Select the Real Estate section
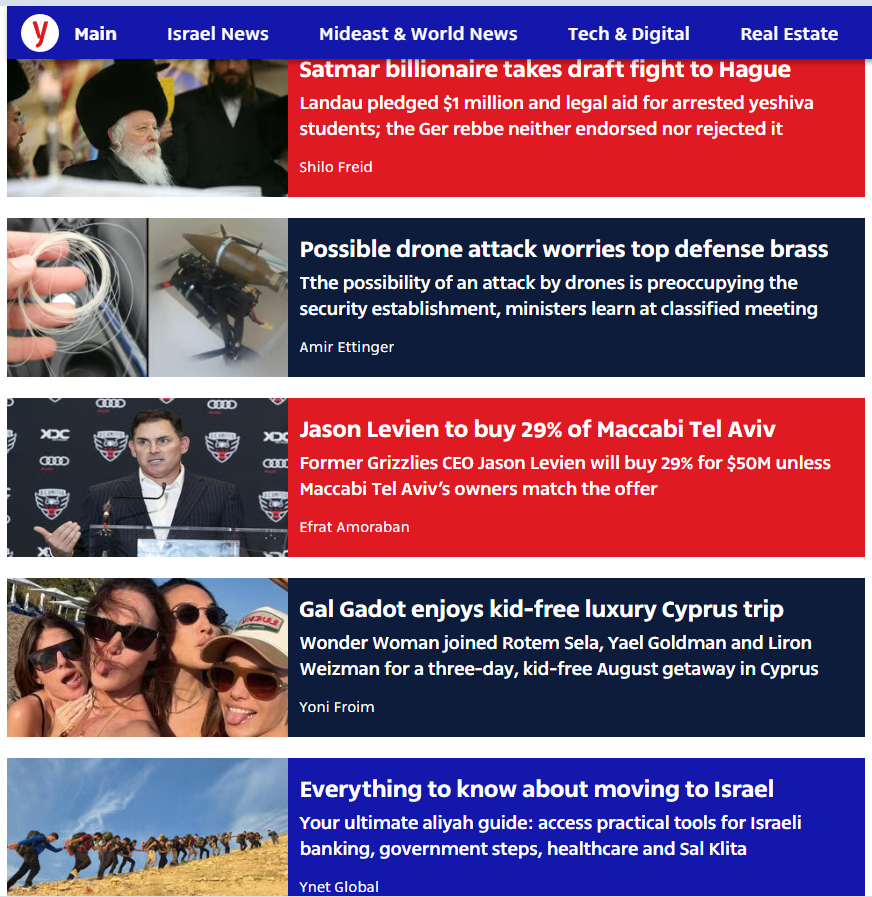The image size is (872, 897). click(x=789, y=34)
